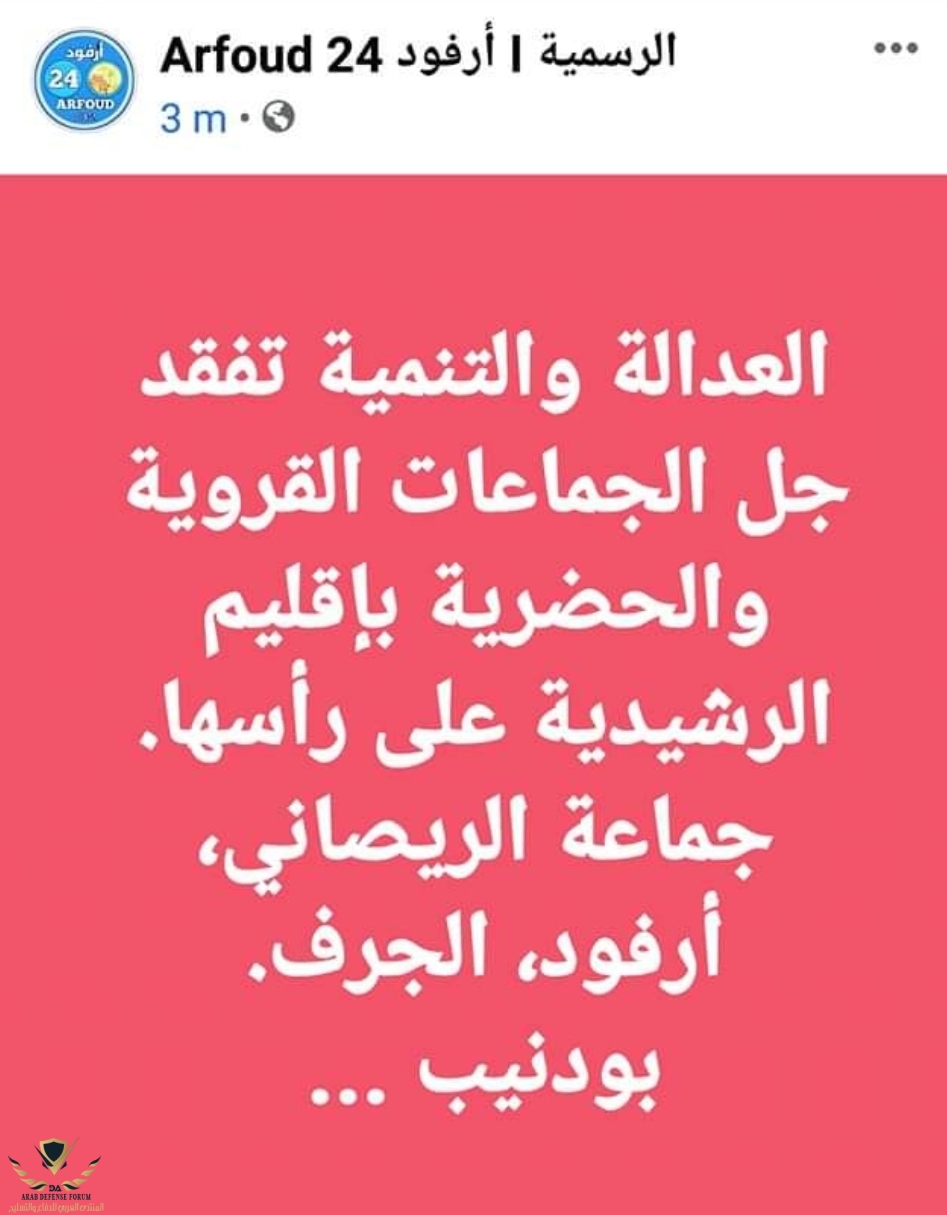Open the red text post in full view
This screenshot has width=947, height=1215.
pos(473,690)
